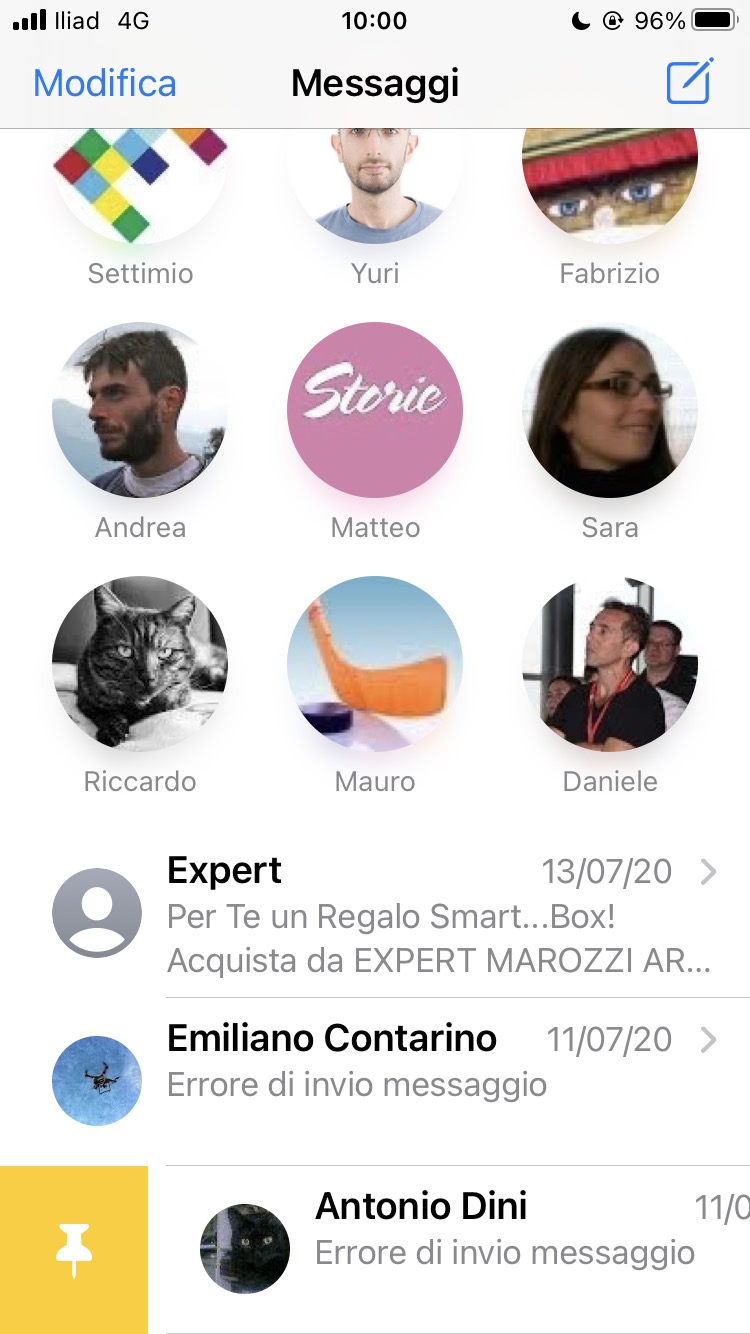The image size is (750, 1334).
Task: Tap Emiliano Contarino's drone avatar
Action: pyautogui.click(x=96, y=1080)
